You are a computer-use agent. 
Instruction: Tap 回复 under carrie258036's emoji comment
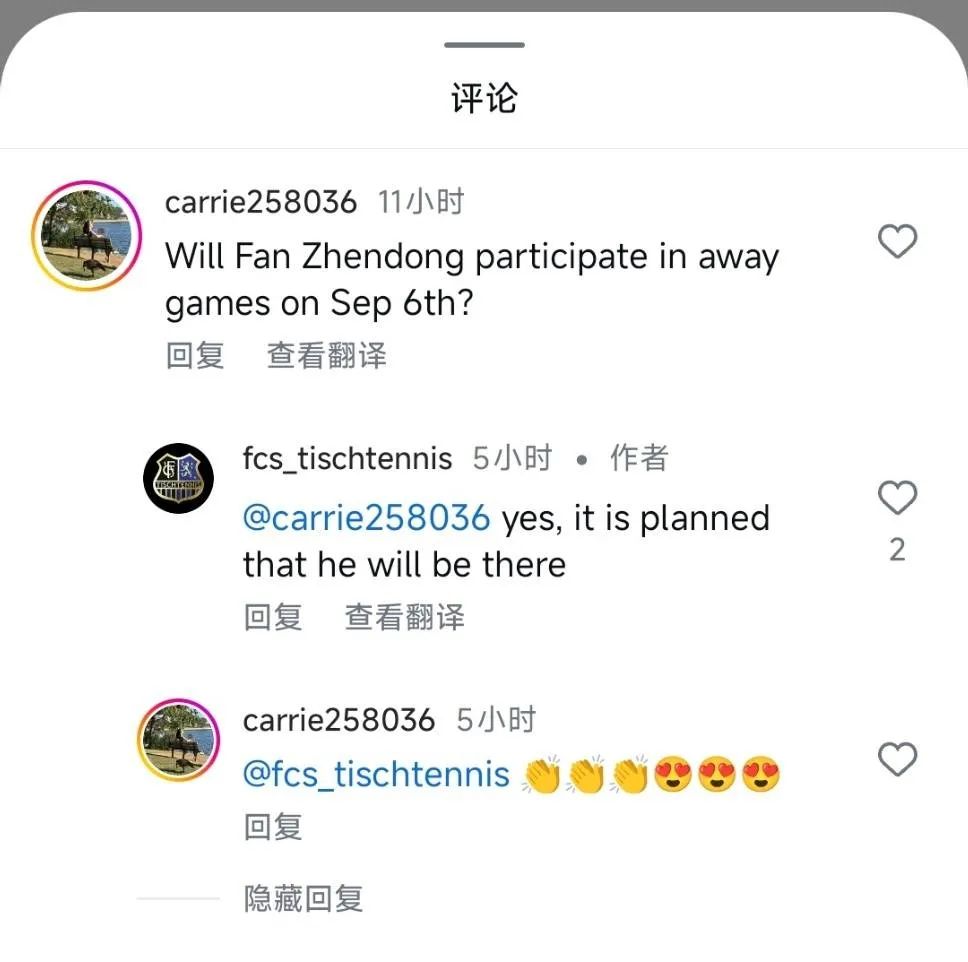tap(273, 827)
